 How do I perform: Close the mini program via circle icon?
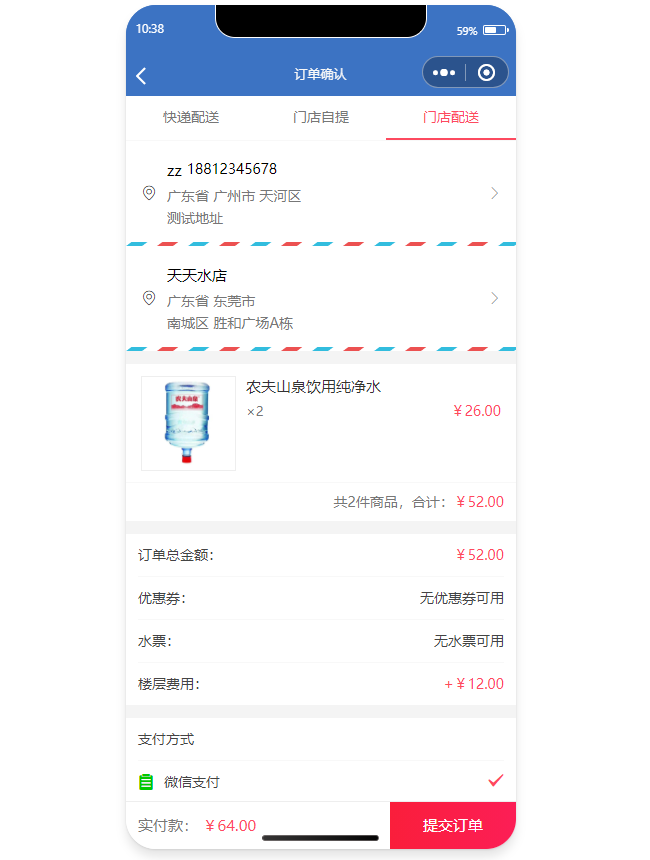point(487,73)
